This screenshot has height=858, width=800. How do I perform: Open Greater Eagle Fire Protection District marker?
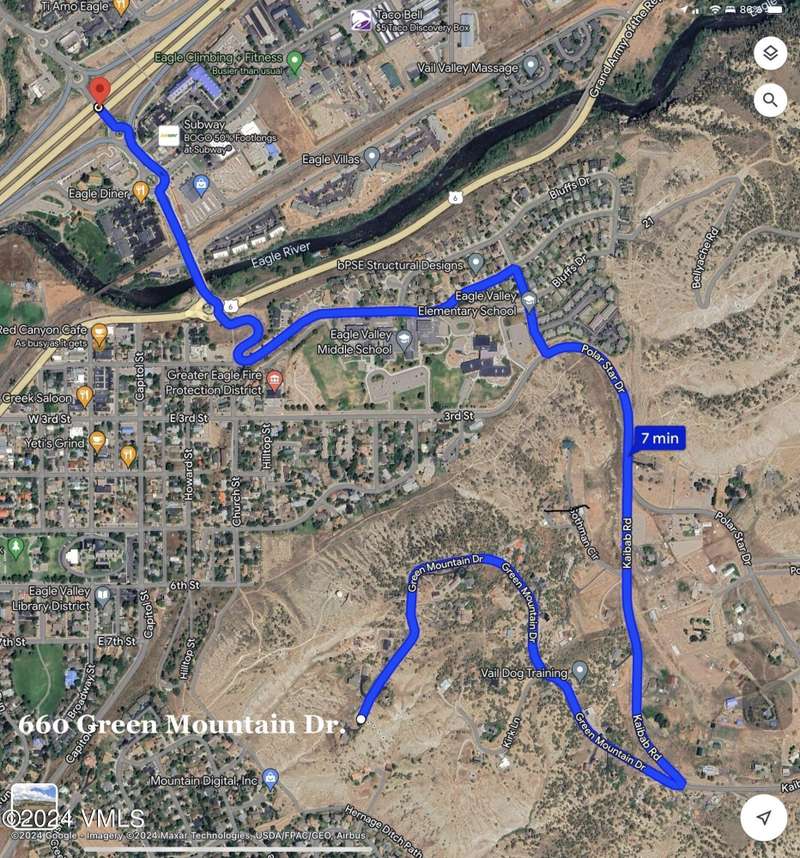274,381
